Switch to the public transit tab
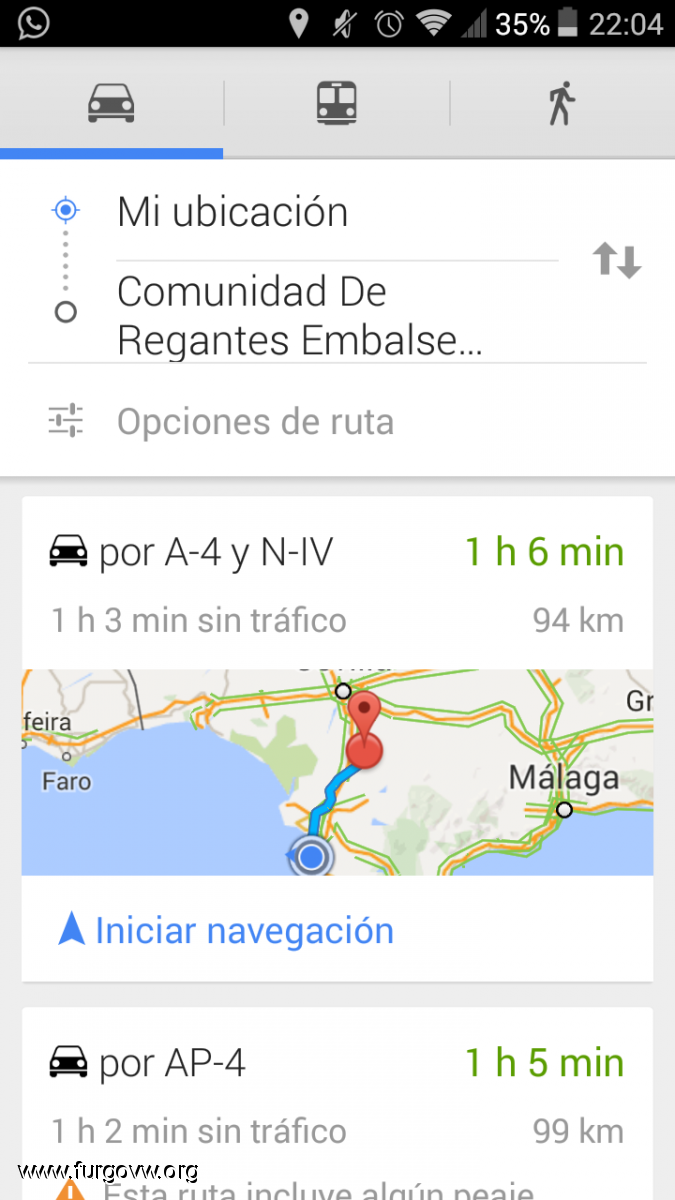 (337, 103)
